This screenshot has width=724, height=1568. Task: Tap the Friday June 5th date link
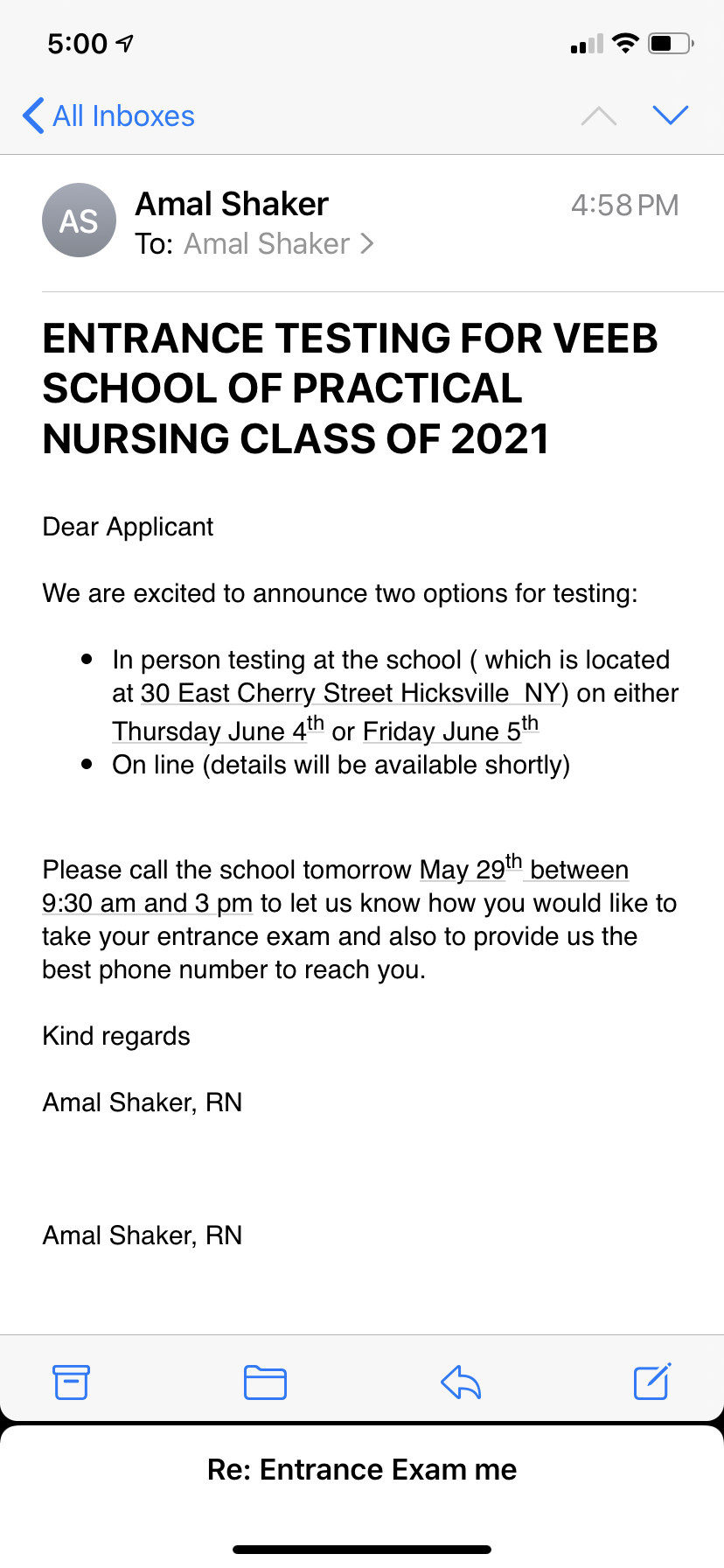pos(450,729)
